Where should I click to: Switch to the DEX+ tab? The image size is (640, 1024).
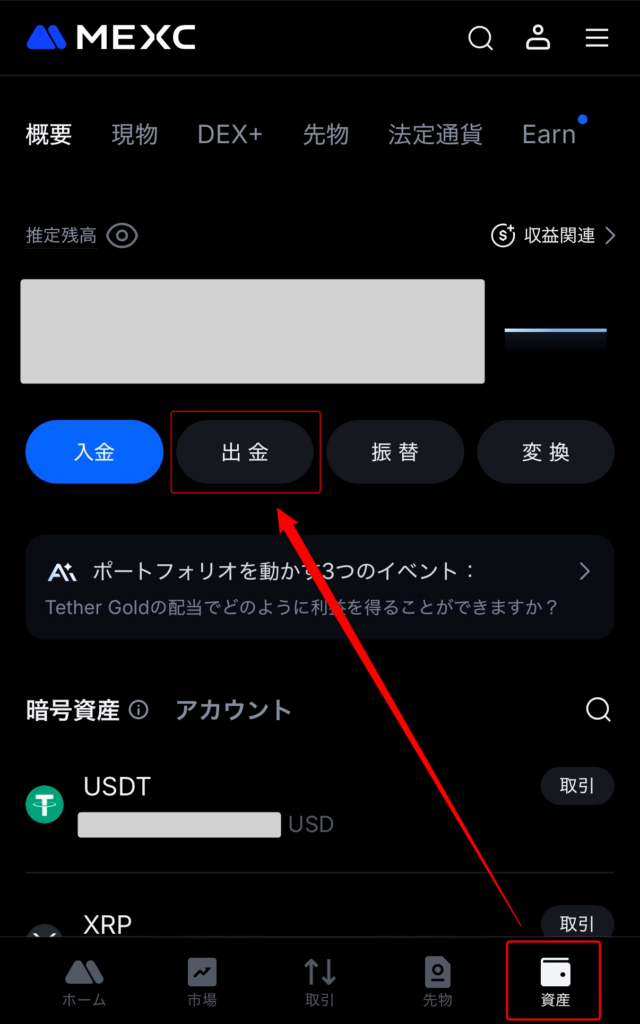coord(230,134)
